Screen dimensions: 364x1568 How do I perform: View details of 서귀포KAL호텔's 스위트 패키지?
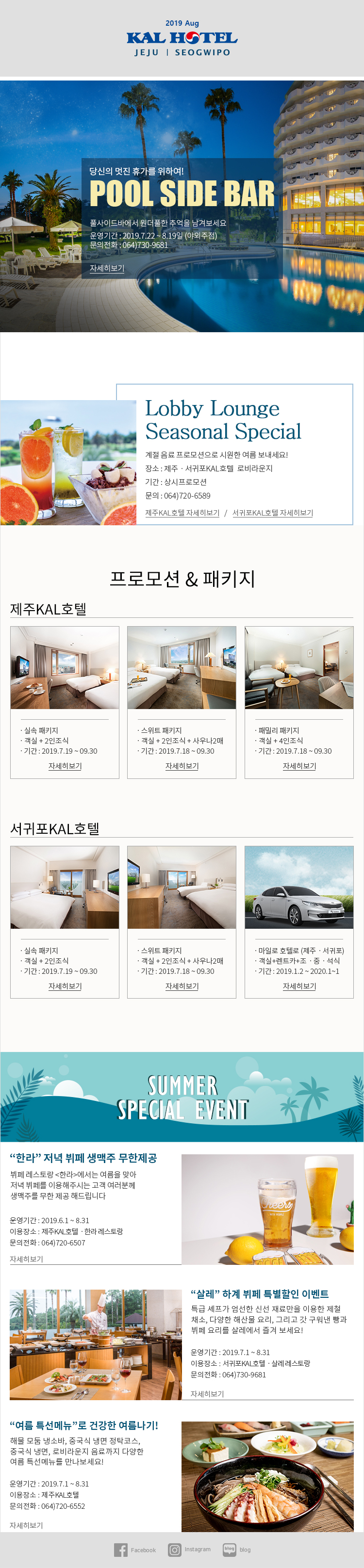[182, 986]
